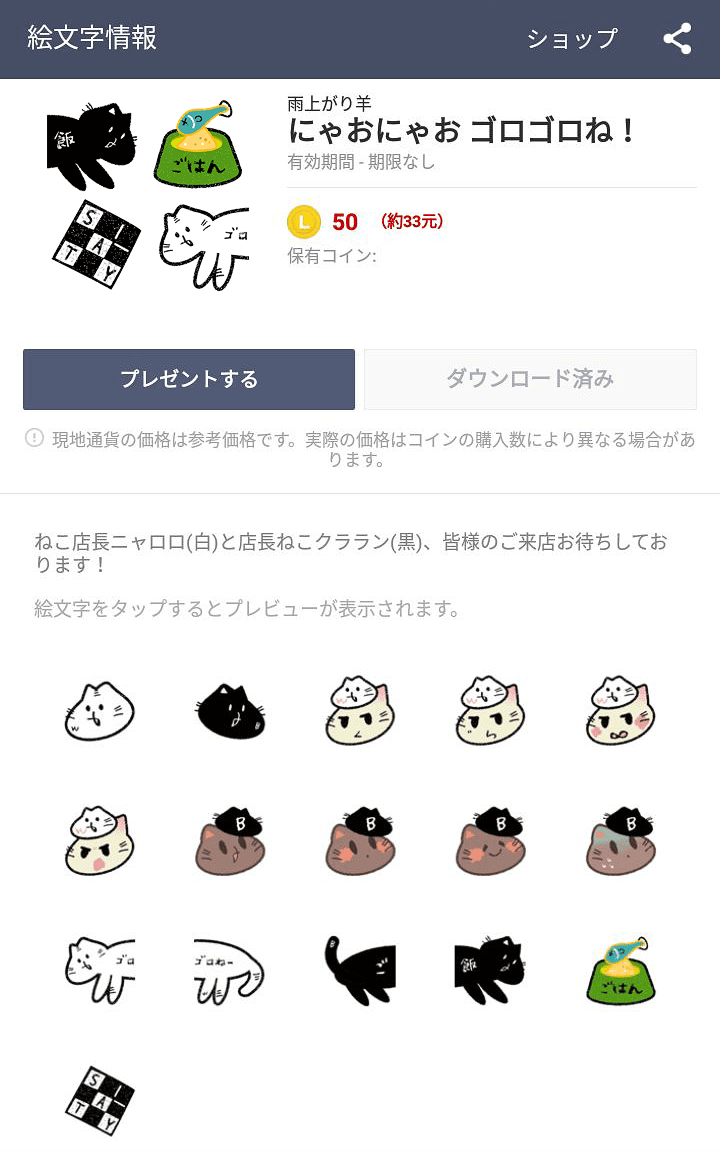Preview the white cat stretching ゴロ emoji
Image resolution: width=720 pixels, height=1152 pixels.
pos(100,971)
